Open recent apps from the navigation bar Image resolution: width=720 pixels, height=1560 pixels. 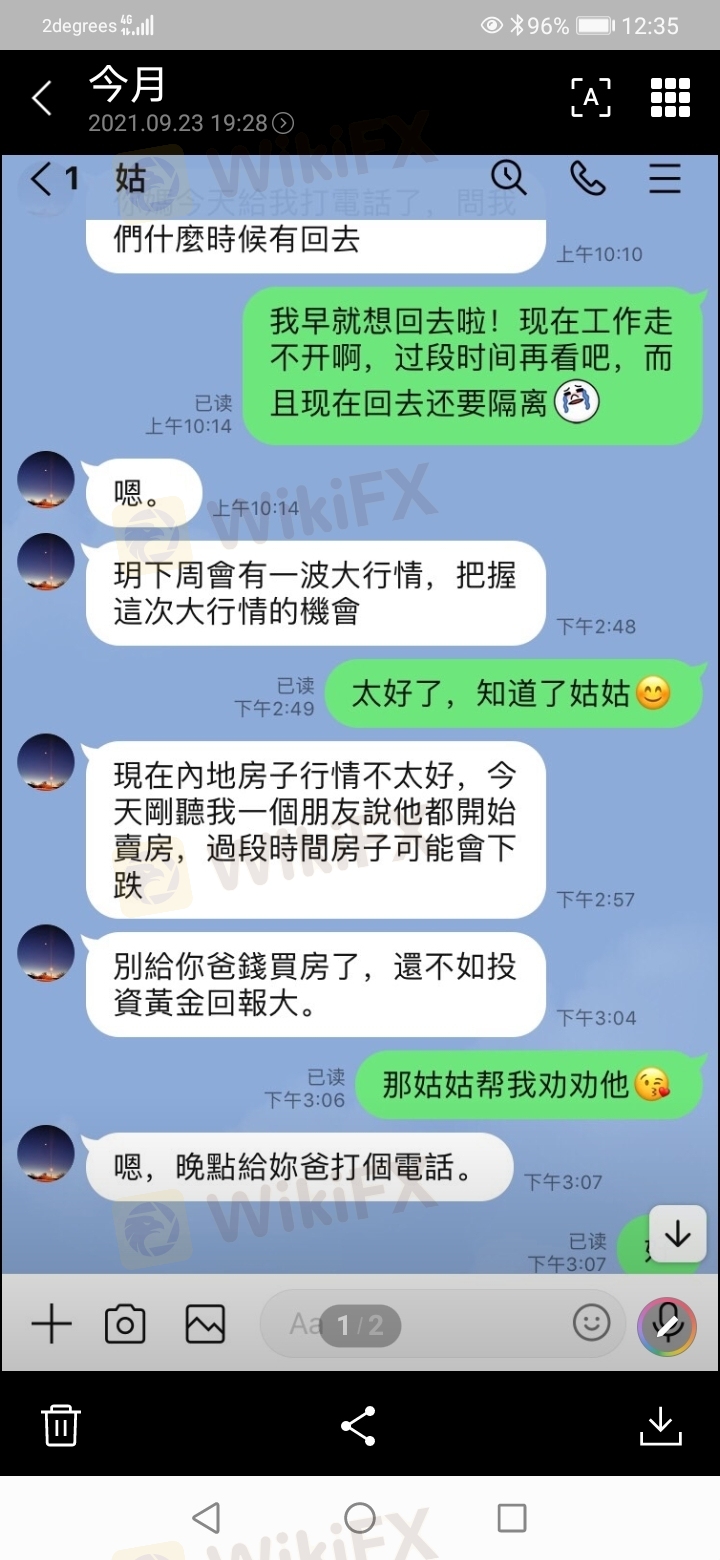[511, 1518]
